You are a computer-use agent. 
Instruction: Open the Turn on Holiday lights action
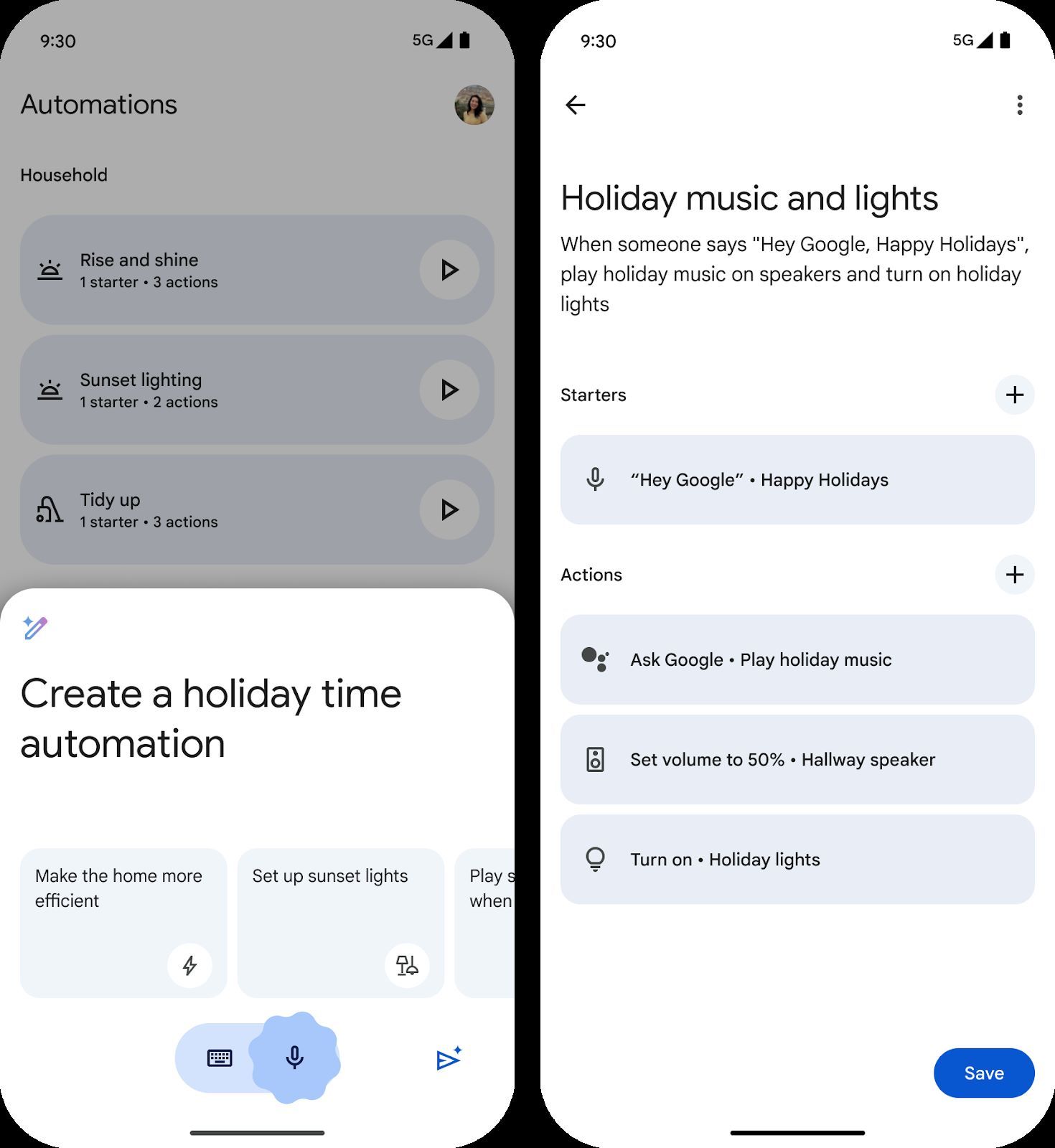(x=797, y=859)
